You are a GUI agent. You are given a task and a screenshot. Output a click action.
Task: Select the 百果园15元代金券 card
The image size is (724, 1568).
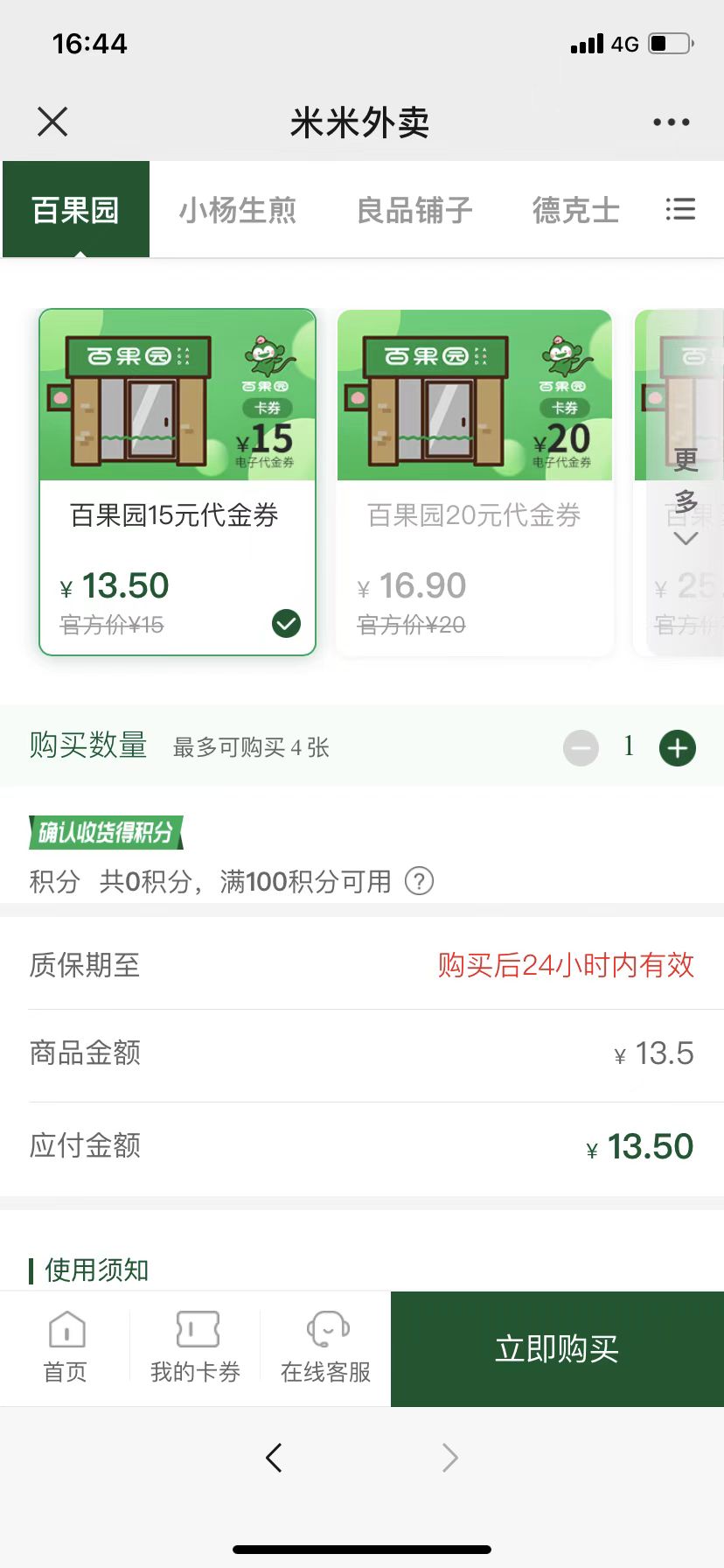(177, 481)
